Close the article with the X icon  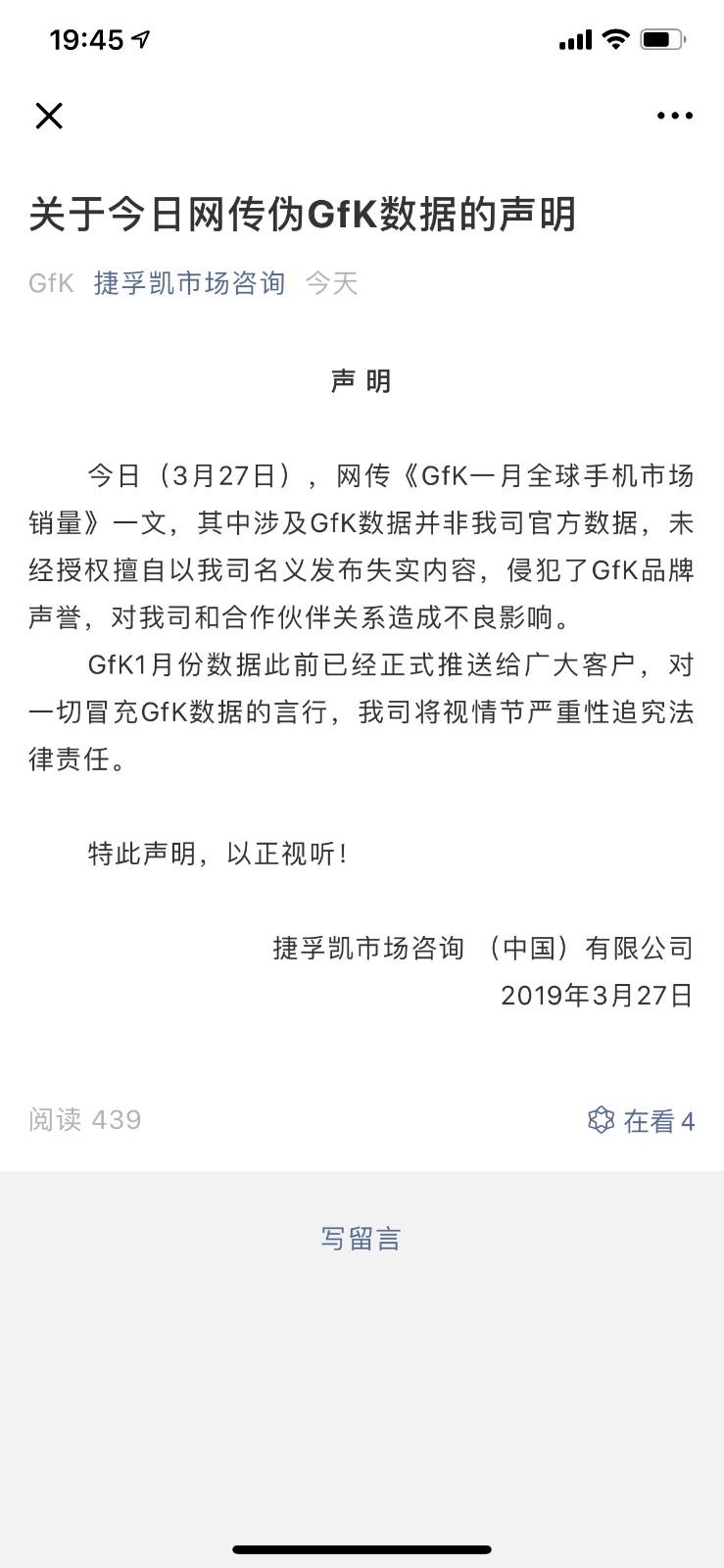pos(49,116)
